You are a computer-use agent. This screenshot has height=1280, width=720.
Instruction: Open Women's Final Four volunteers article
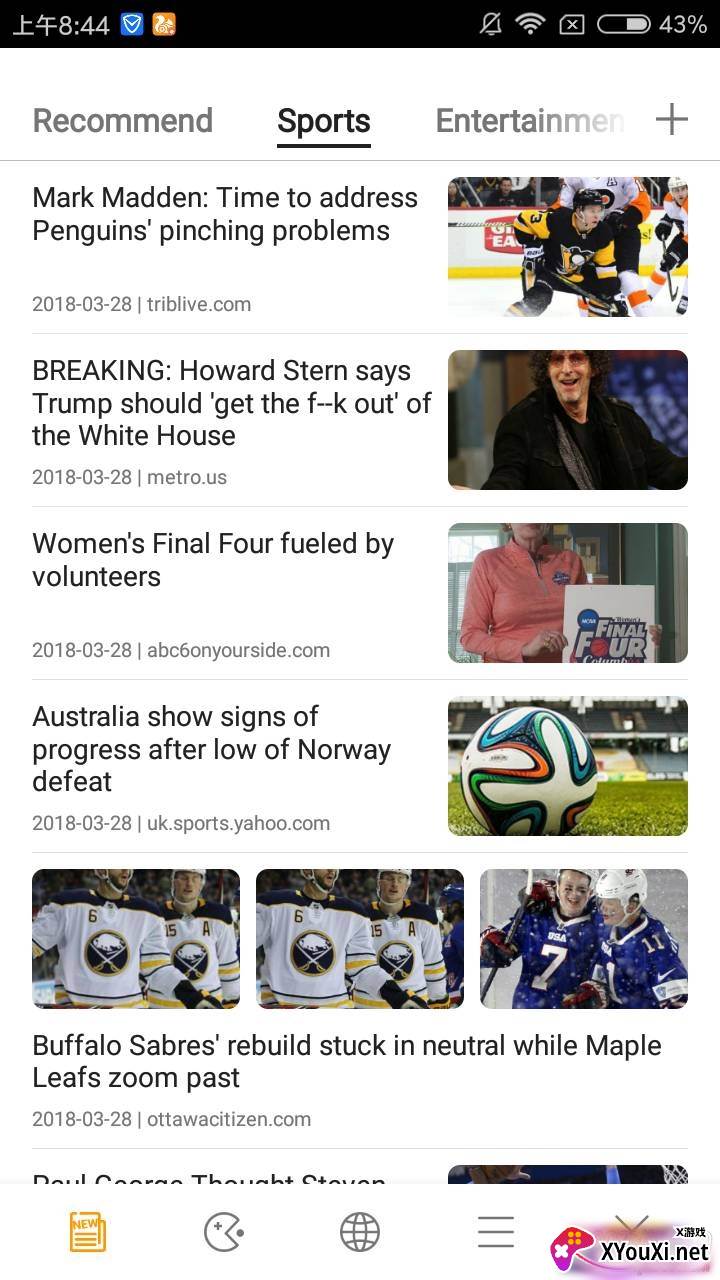(213, 560)
